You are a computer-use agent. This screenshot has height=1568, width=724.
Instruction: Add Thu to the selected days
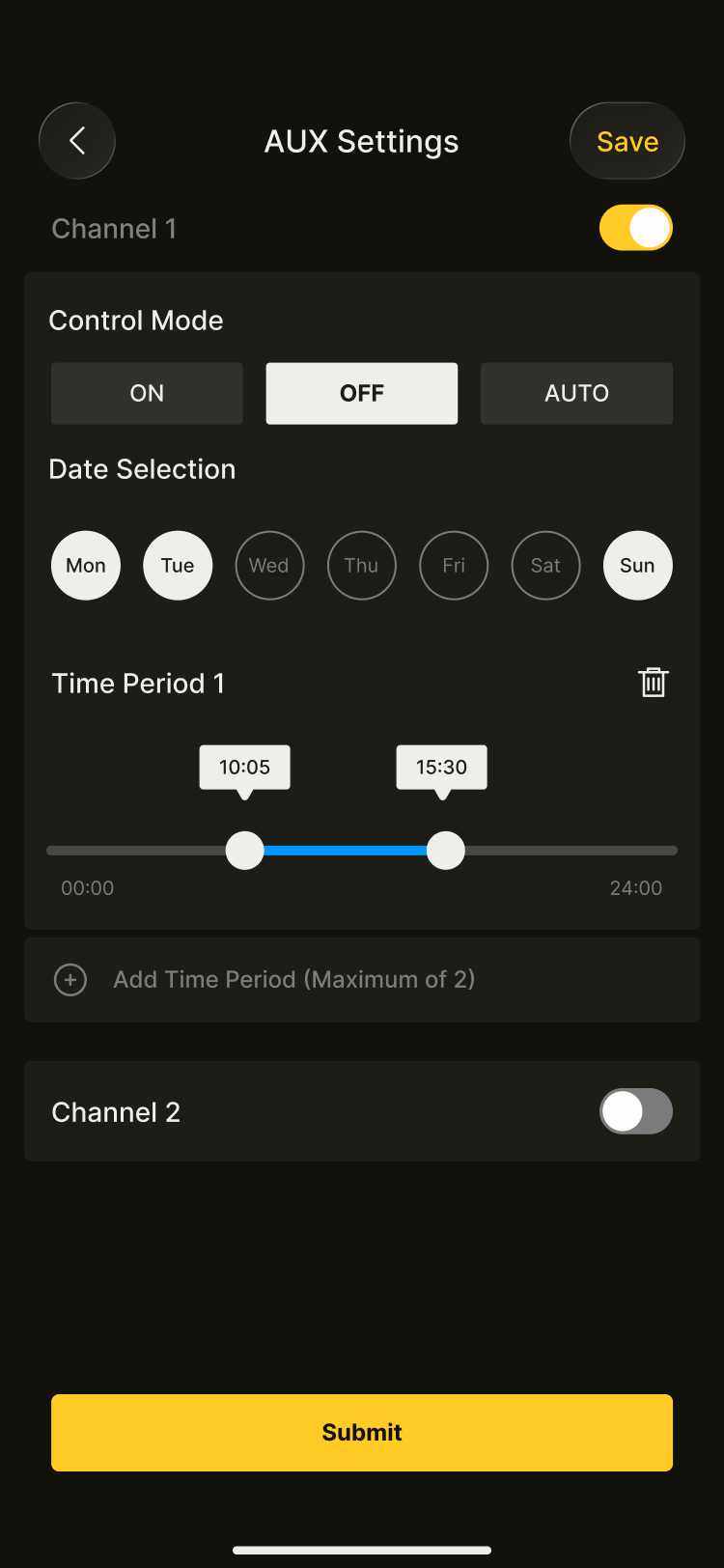(x=361, y=566)
